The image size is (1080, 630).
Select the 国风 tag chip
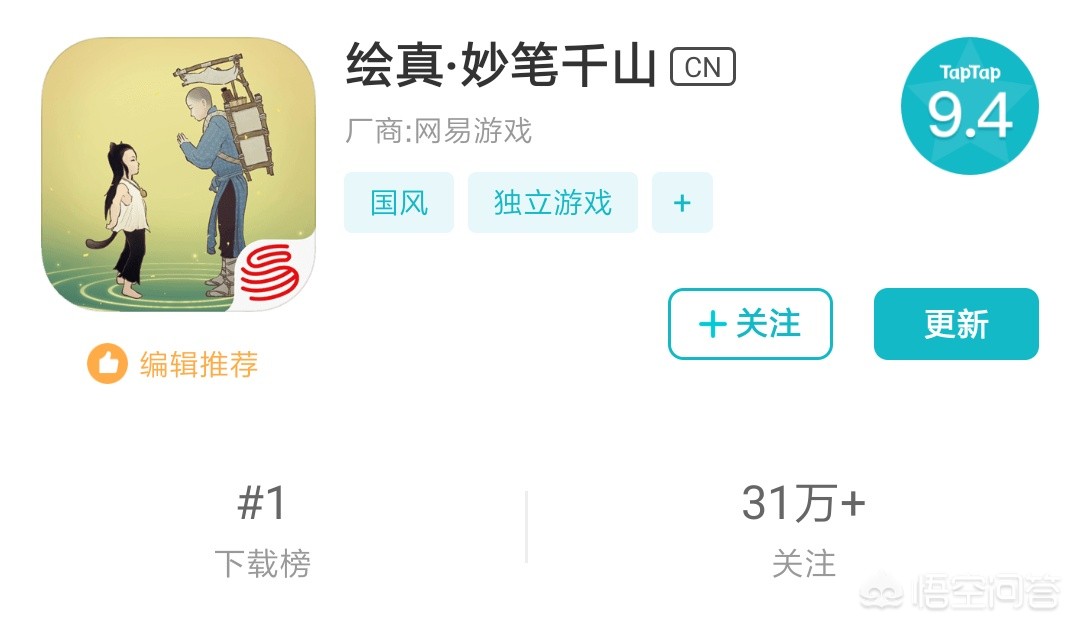click(399, 203)
